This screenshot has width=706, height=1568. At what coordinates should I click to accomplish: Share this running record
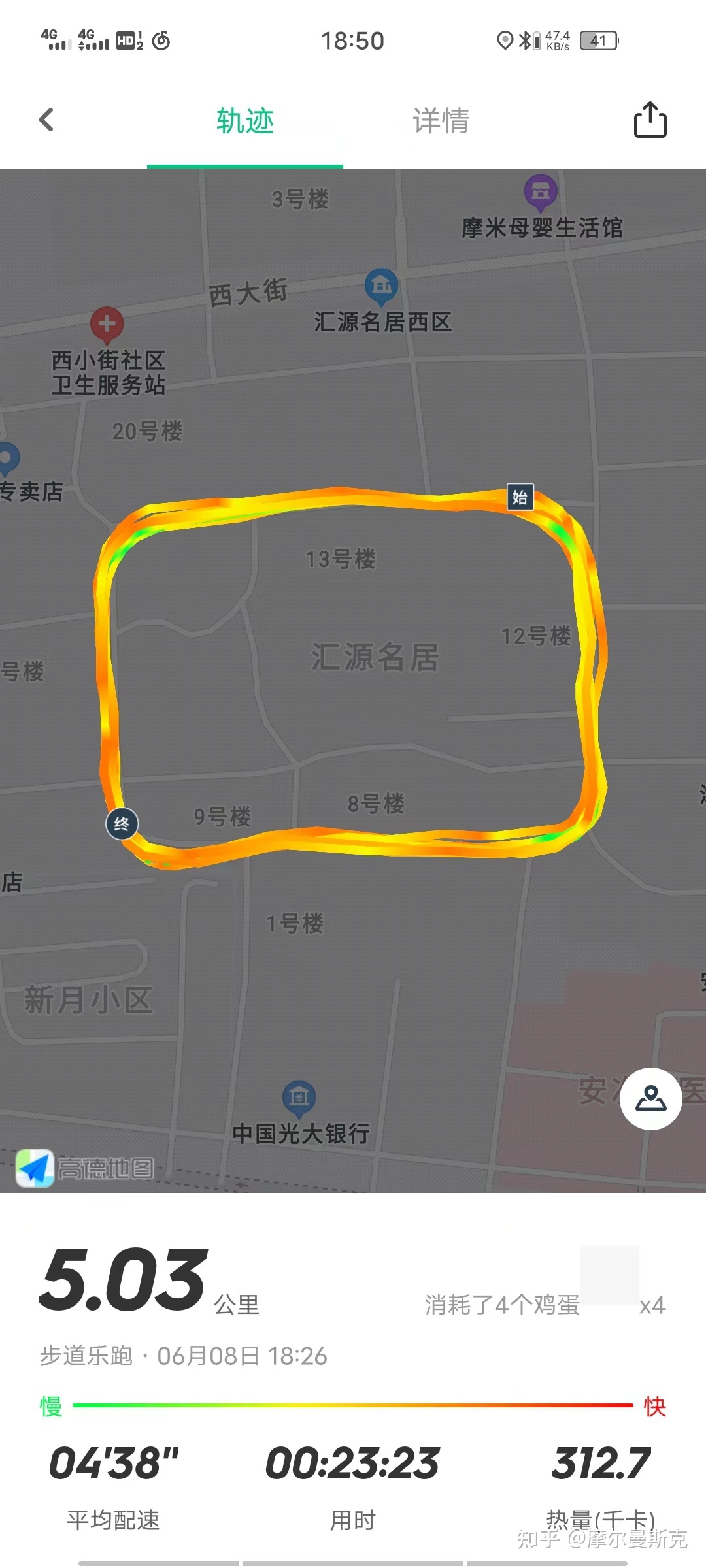coord(650,120)
